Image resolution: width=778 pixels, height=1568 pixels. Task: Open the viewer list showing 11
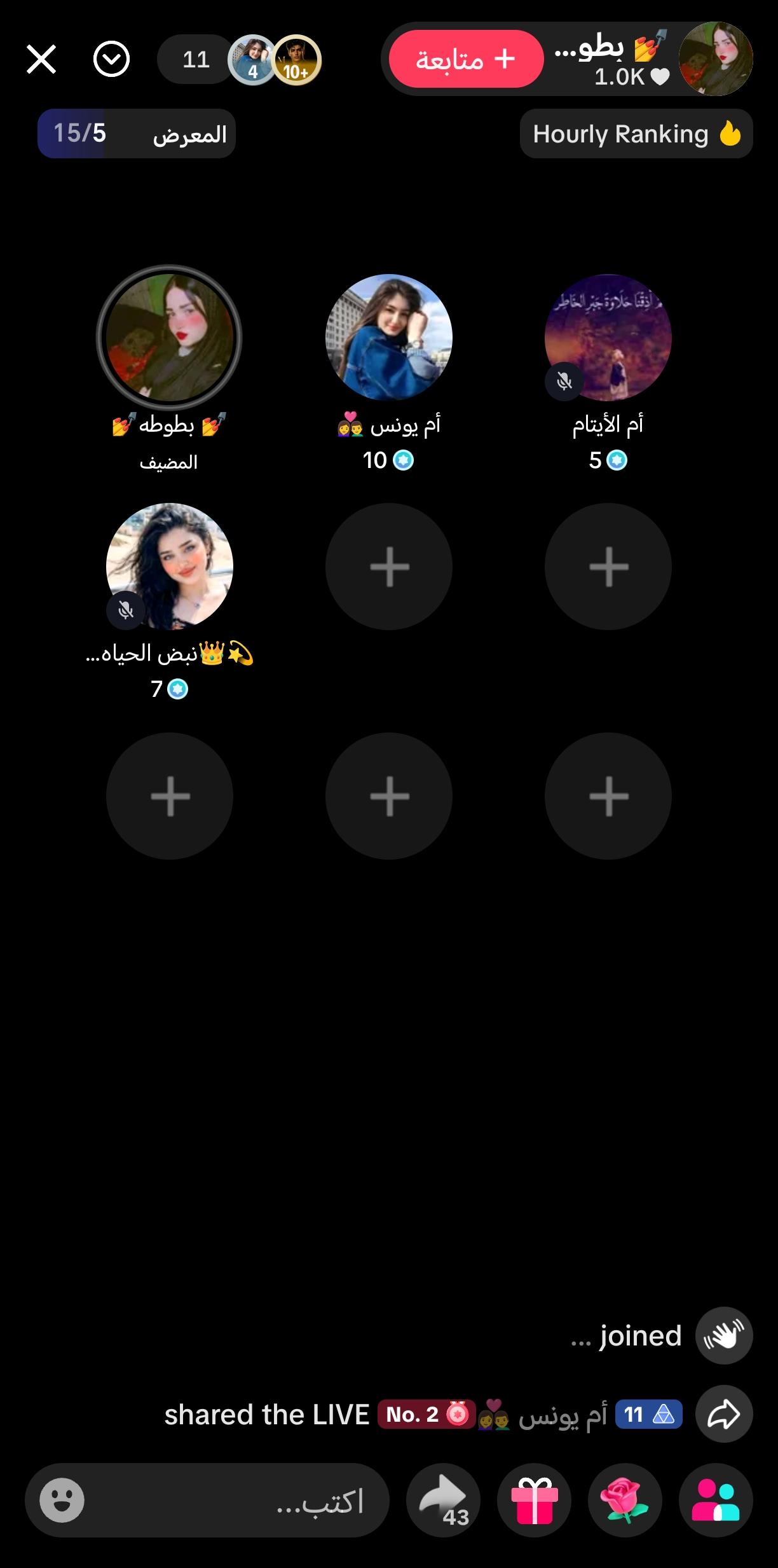(x=196, y=59)
